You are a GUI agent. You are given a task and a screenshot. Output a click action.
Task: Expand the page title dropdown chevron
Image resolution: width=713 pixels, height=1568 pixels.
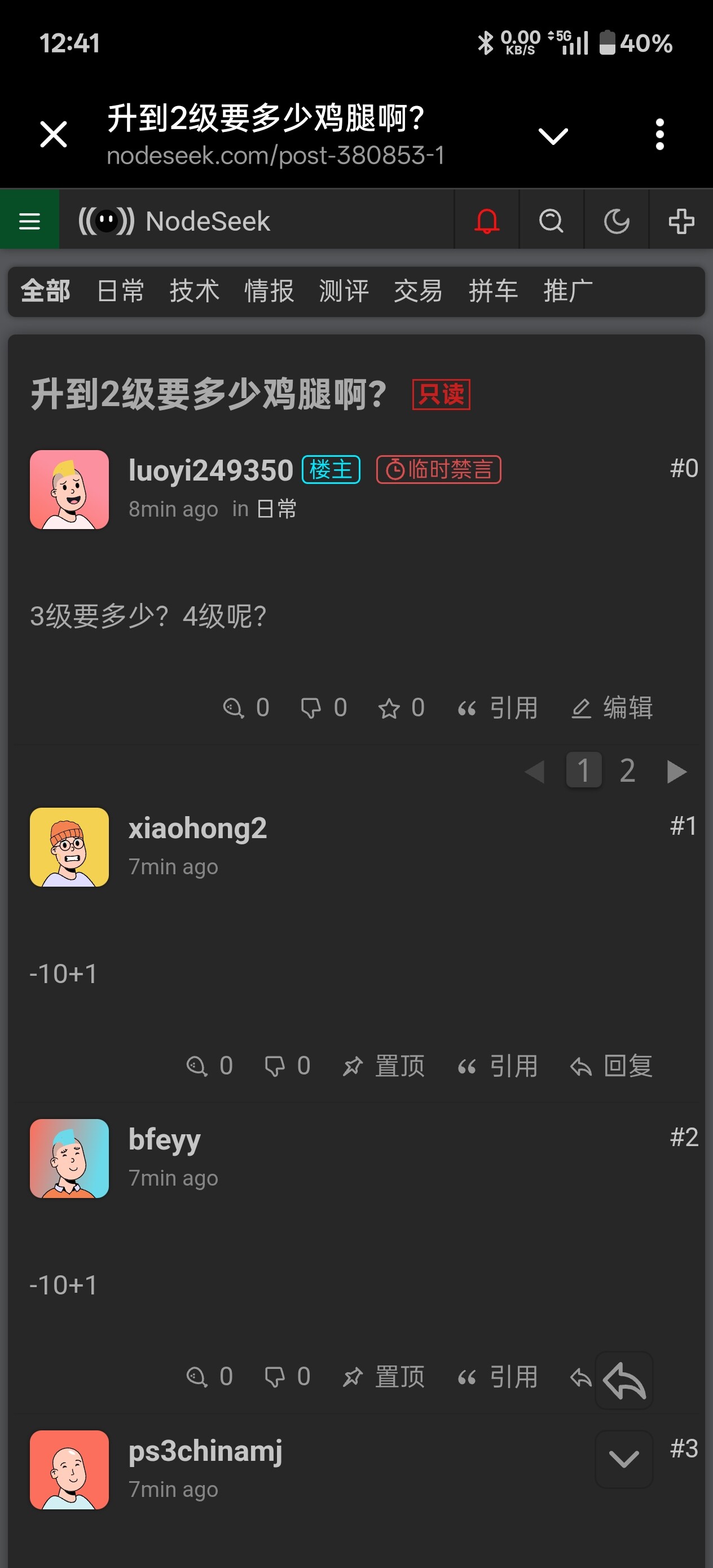[553, 135]
